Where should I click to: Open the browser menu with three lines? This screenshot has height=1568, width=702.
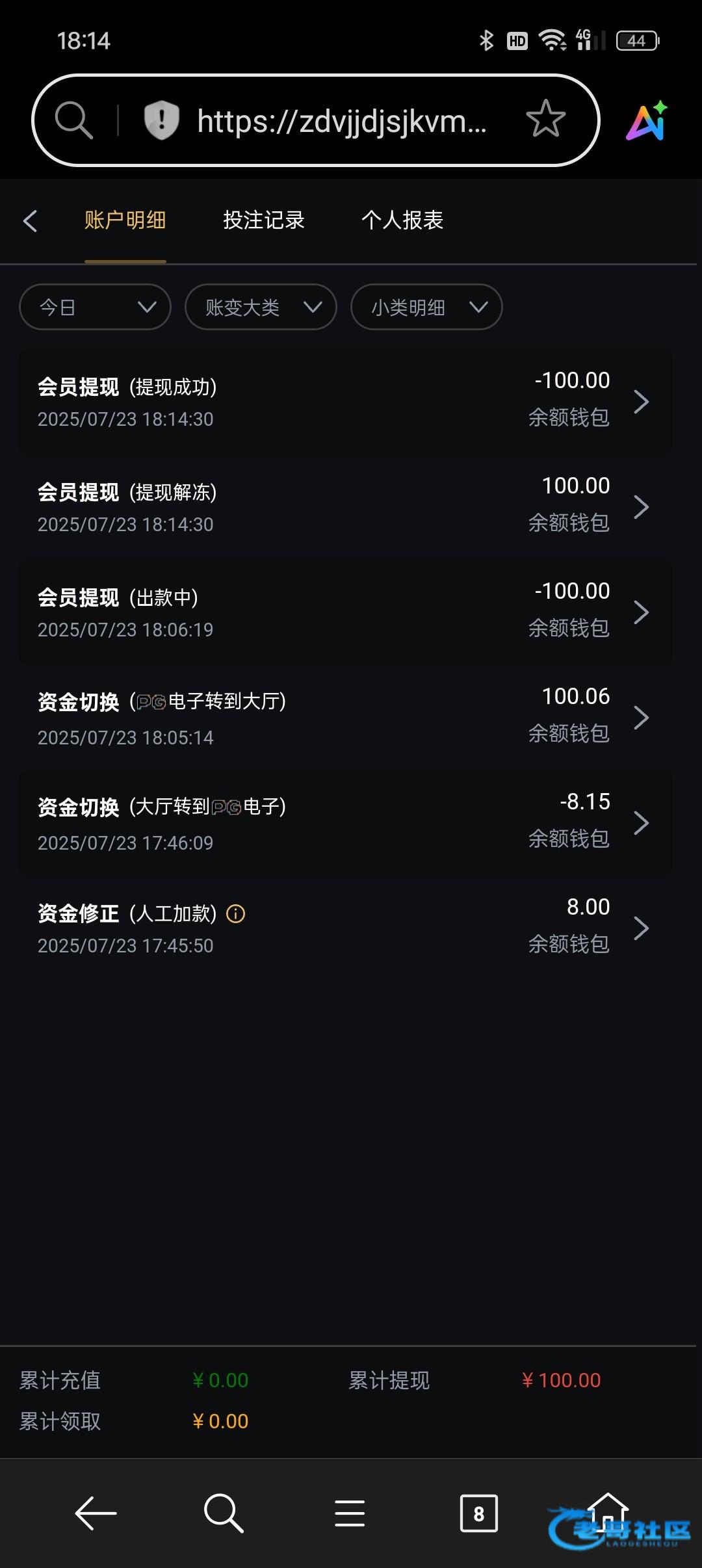tap(350, 1513)
